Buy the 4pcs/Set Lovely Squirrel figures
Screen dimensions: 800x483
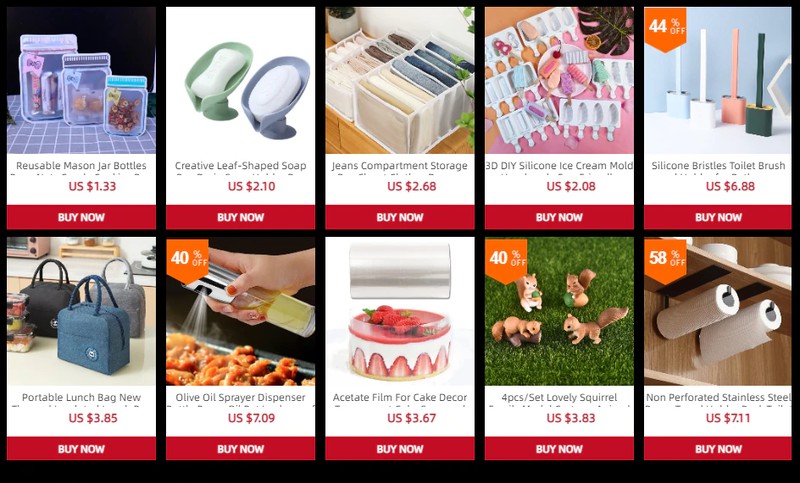[559, 449]
